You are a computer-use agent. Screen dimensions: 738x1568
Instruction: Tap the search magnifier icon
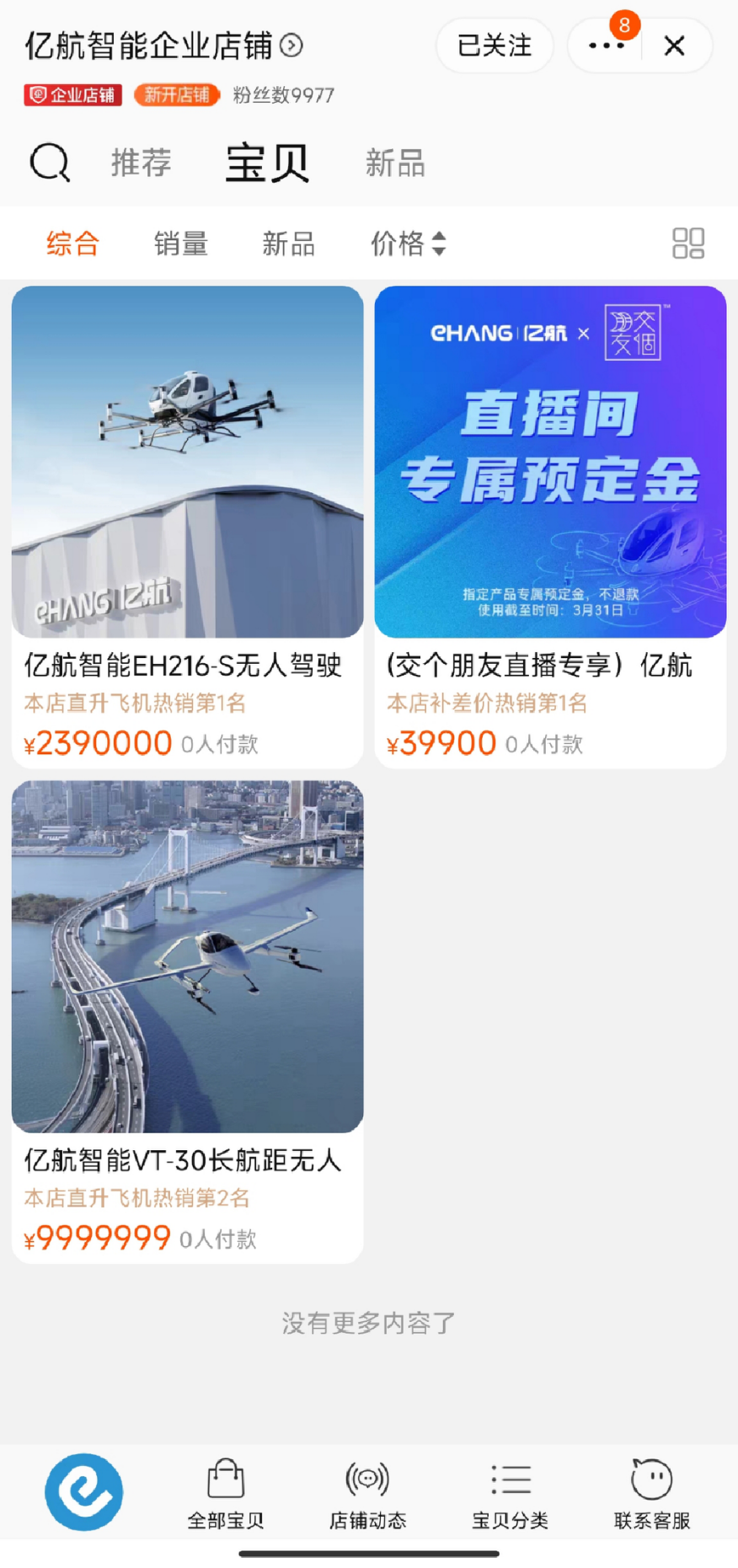coord(50,162)
